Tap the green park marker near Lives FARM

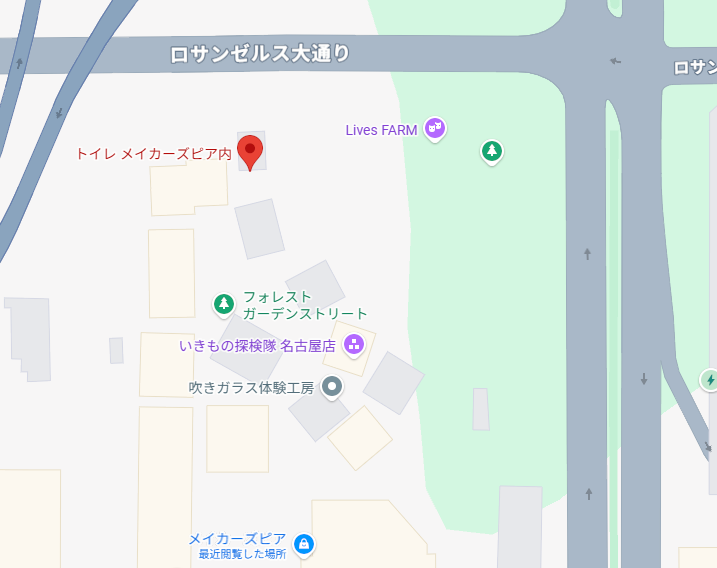(491, 151)
